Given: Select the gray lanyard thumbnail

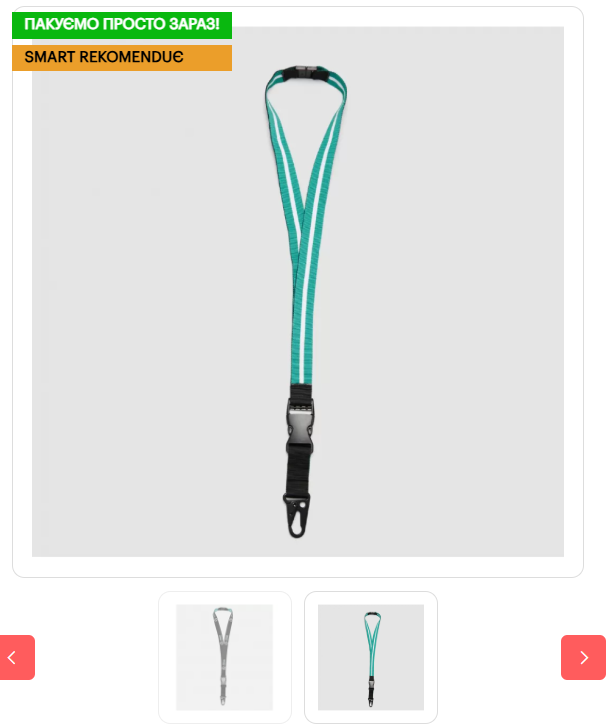Looking at the screenshot, I should point(224,657).
